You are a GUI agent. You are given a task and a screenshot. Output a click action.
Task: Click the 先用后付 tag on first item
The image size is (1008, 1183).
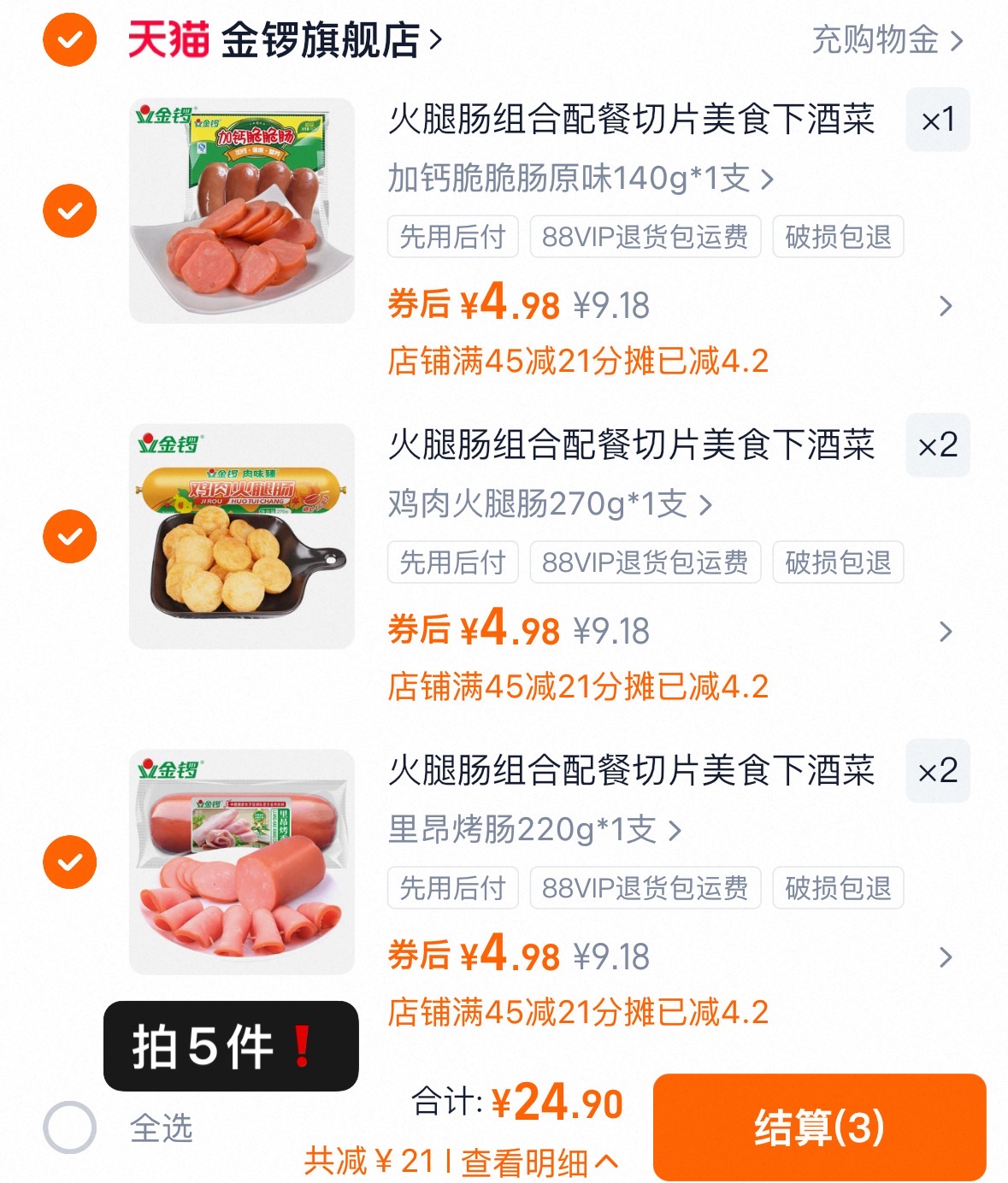pos(452,238)
